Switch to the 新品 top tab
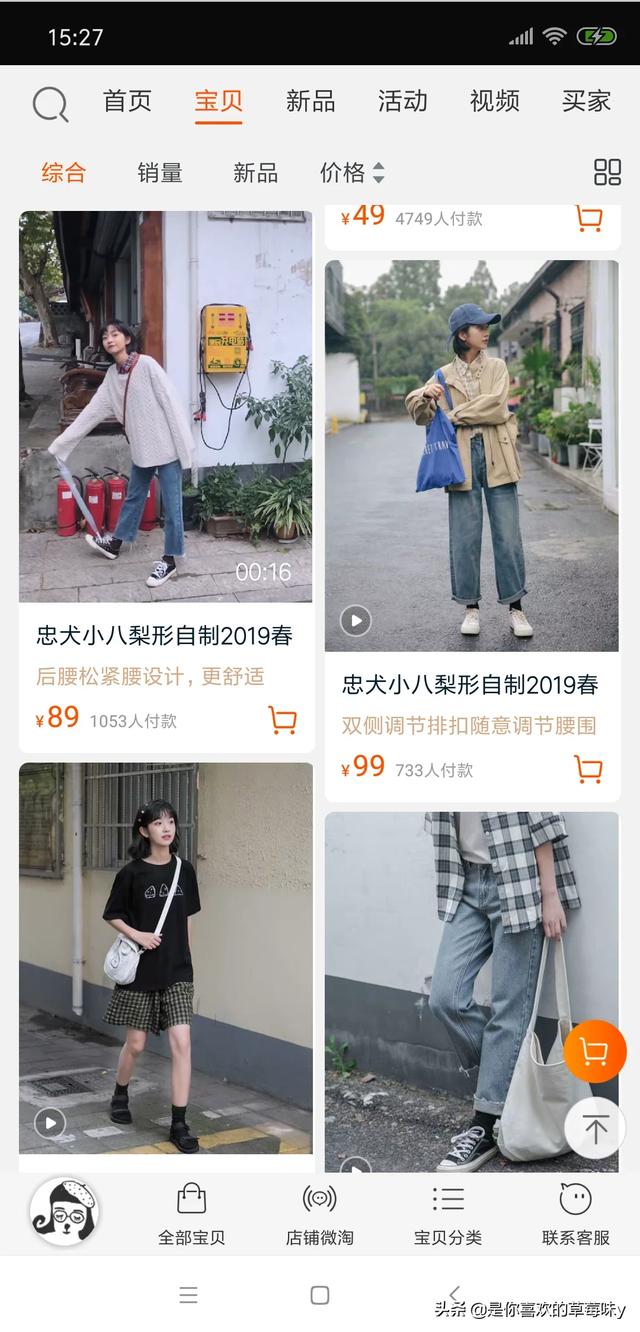The height and width of the screenshot is (1332, 640). pyautogui.click(x=310, y=101)
